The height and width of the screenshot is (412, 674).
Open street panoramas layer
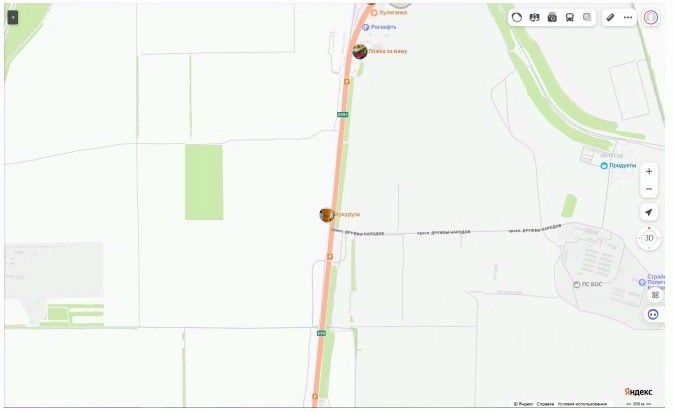point(552,17)
